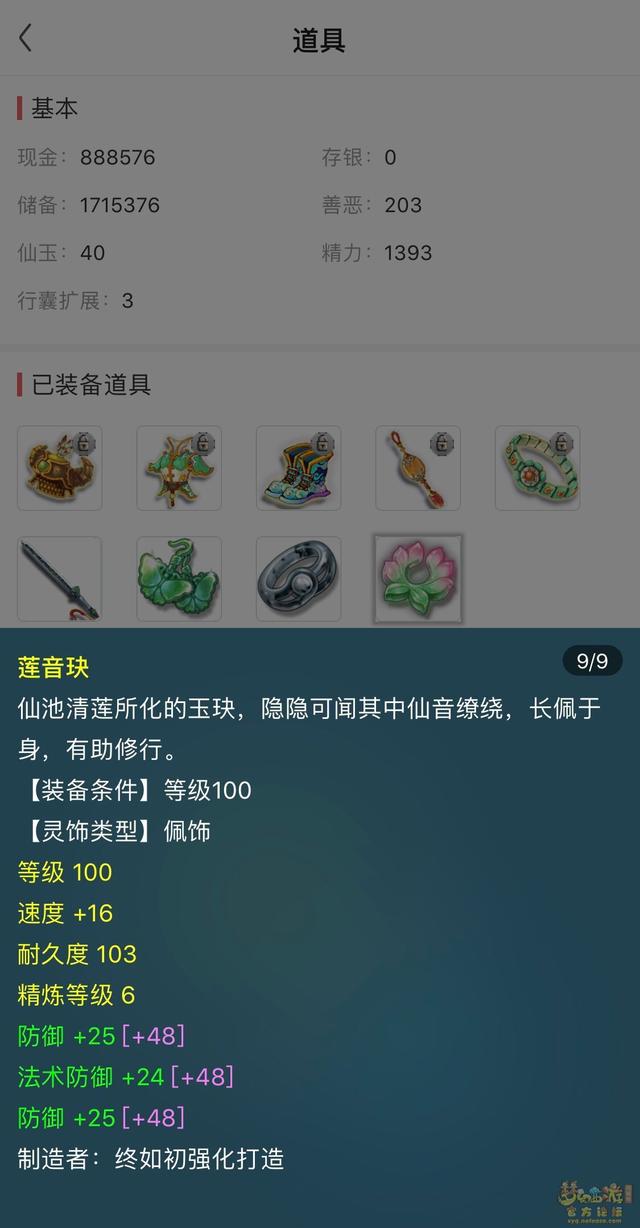640x1228 pixels.
Task: Go back using the top-left arrow
Action: [x=26, y=39]
